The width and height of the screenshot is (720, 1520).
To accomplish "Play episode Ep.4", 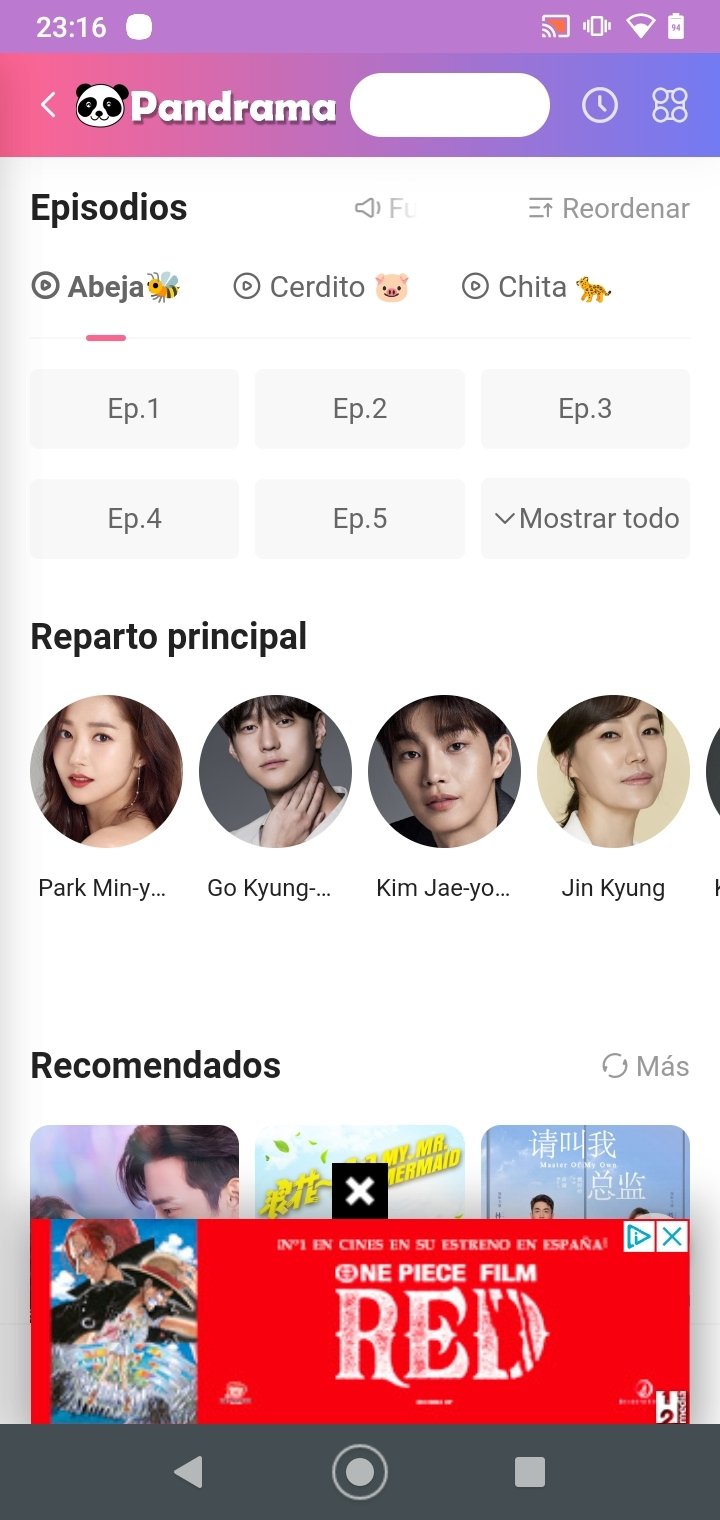I will pos(134,519).
